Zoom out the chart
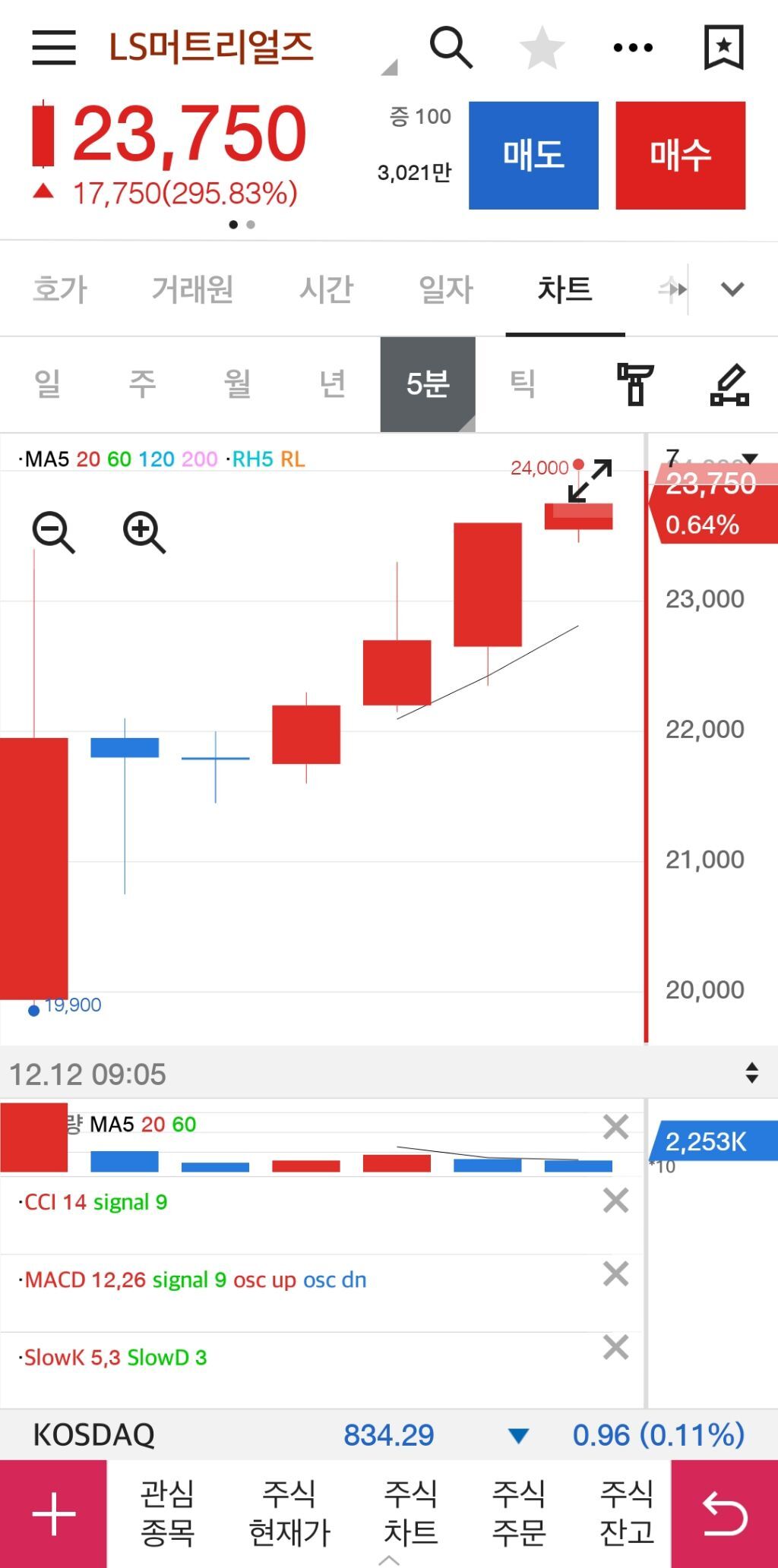The width and height of the screenshot is (778, 1568). point(53,532)
